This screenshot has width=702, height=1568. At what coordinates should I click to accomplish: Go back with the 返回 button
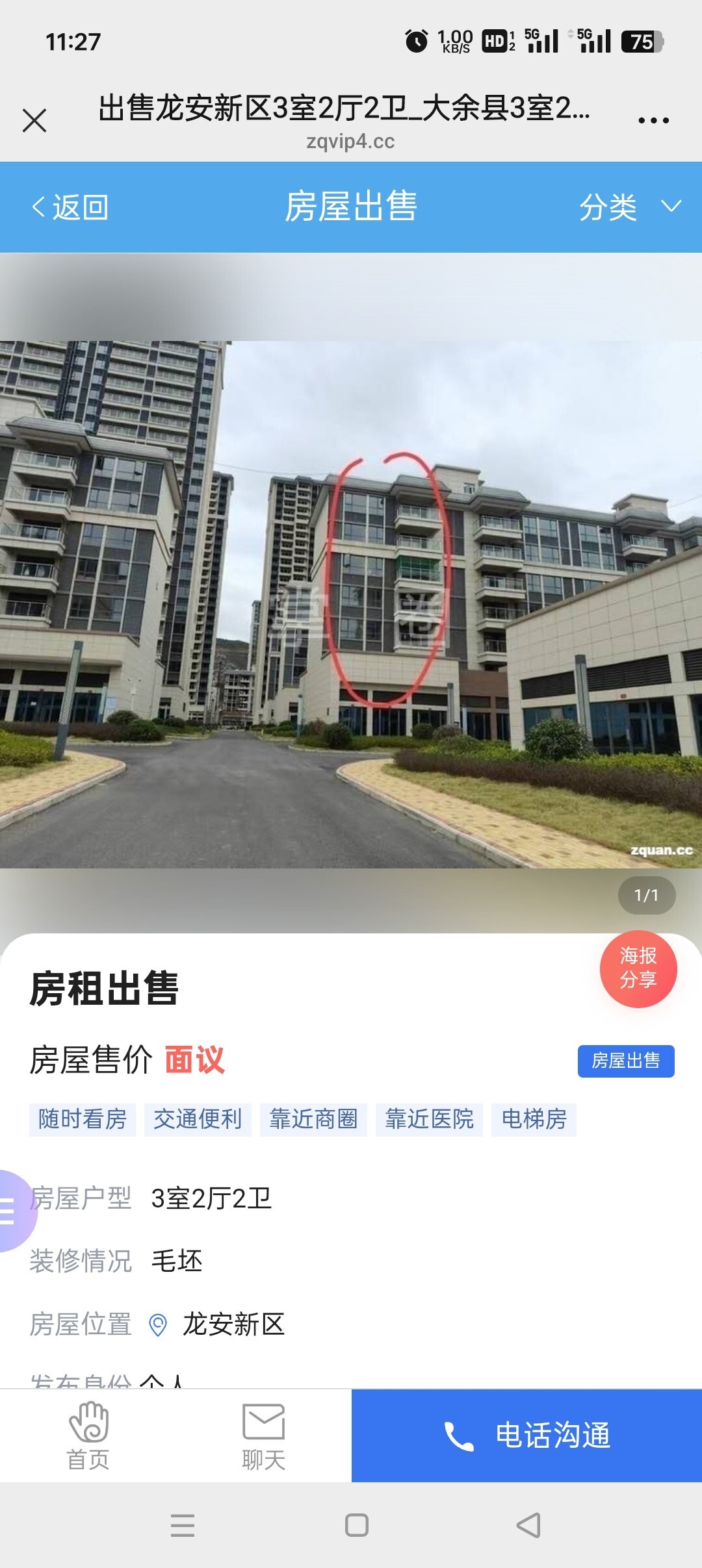[70, 208]
